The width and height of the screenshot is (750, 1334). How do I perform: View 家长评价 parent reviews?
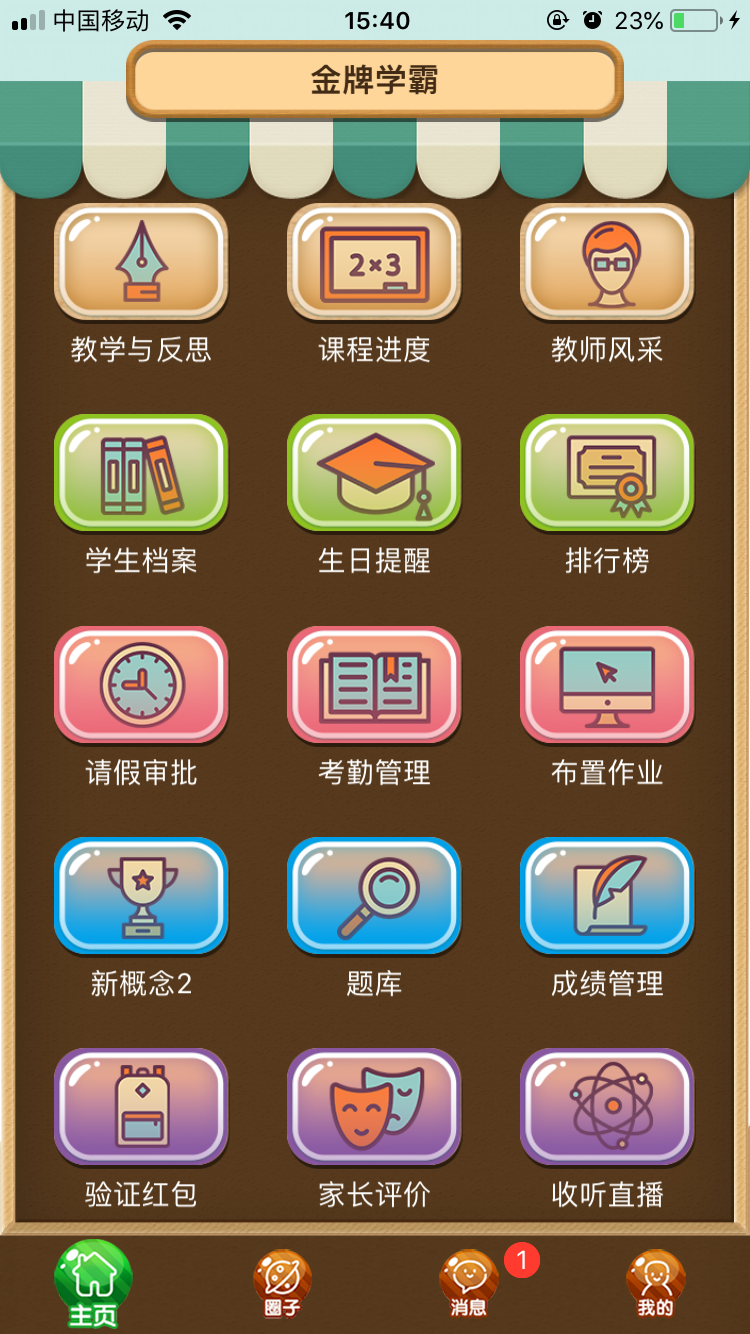(x=374, y=1107)
